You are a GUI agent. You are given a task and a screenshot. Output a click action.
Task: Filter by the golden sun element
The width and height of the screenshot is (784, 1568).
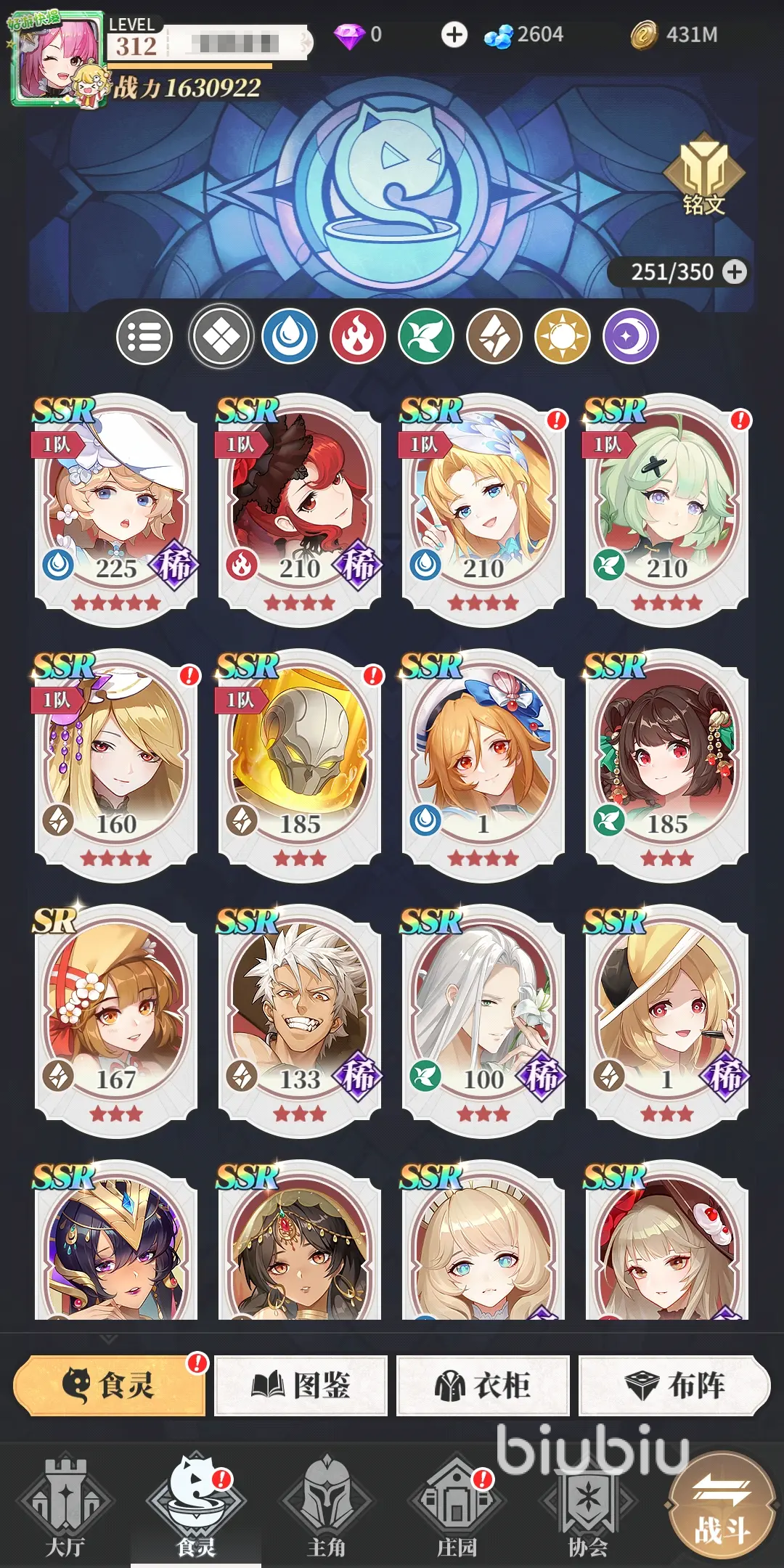point(563,337)
